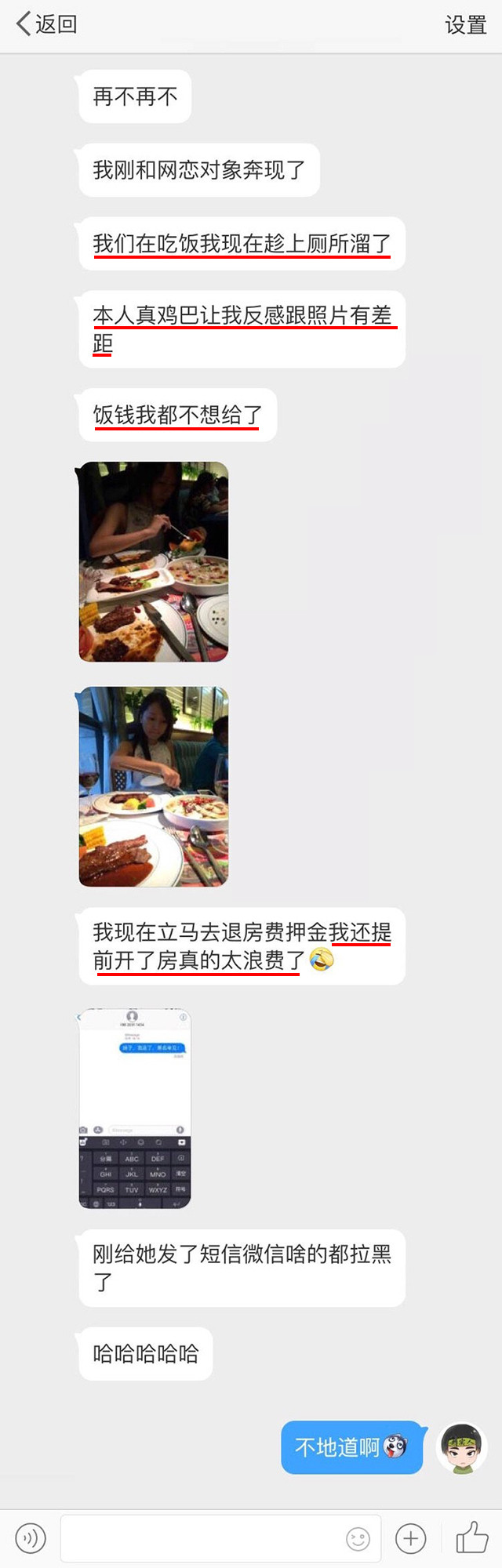This screenshot has width=502, height=1568.
Task: Send a thumbs-up like
Action: [471, 1537]
